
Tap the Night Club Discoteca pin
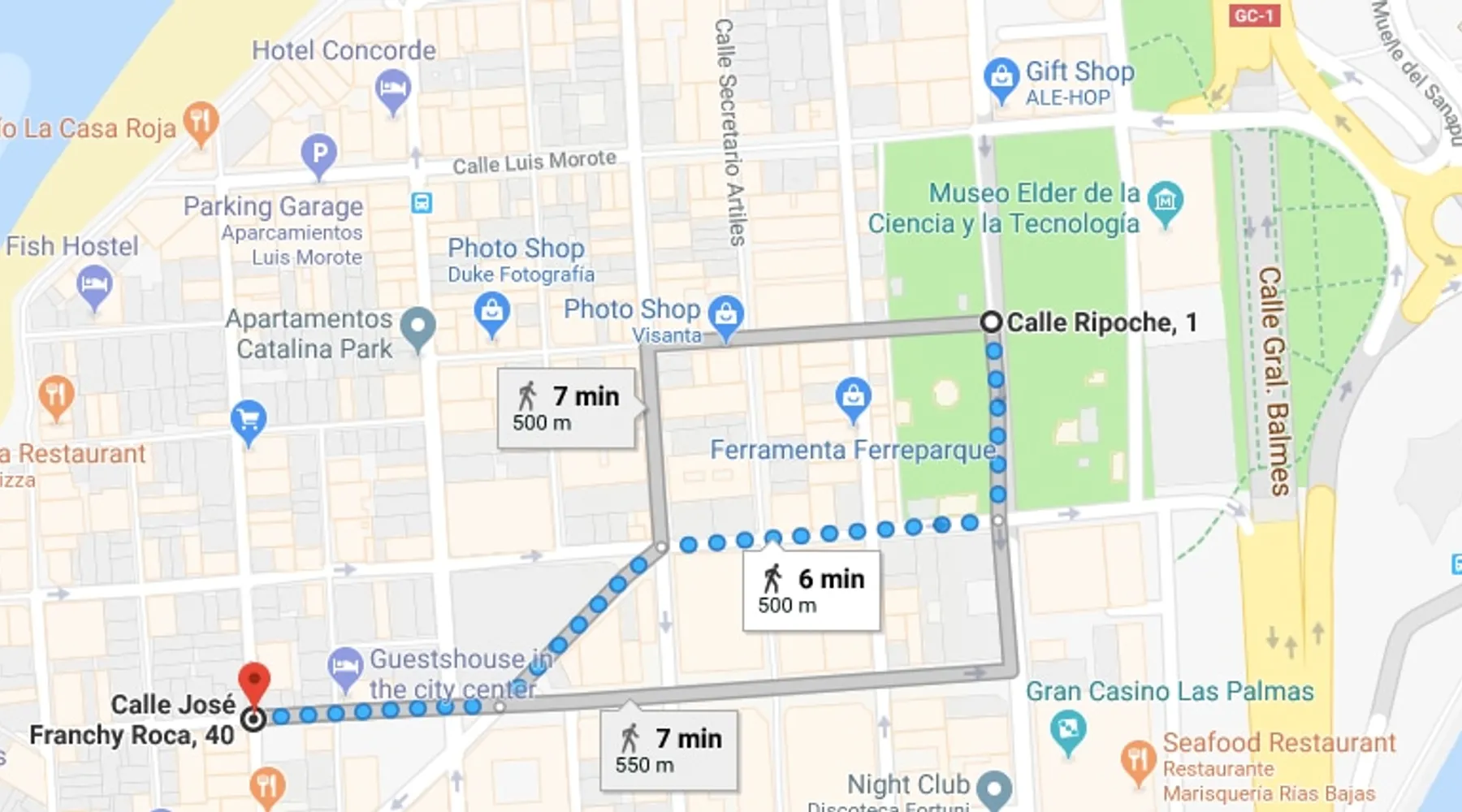coord(993,788)
